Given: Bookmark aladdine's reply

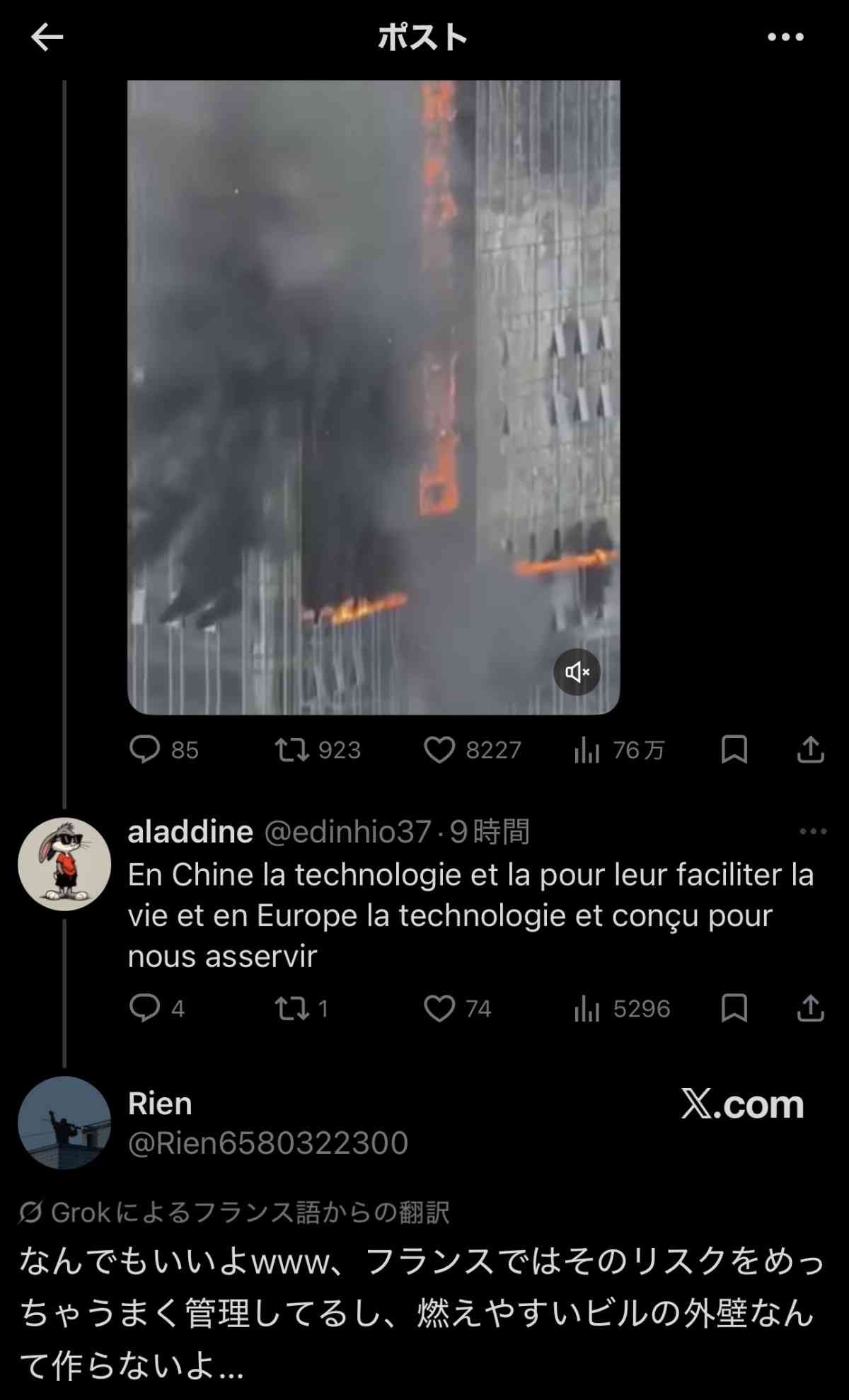Looking at the screenshot, I should point(734,1008).
